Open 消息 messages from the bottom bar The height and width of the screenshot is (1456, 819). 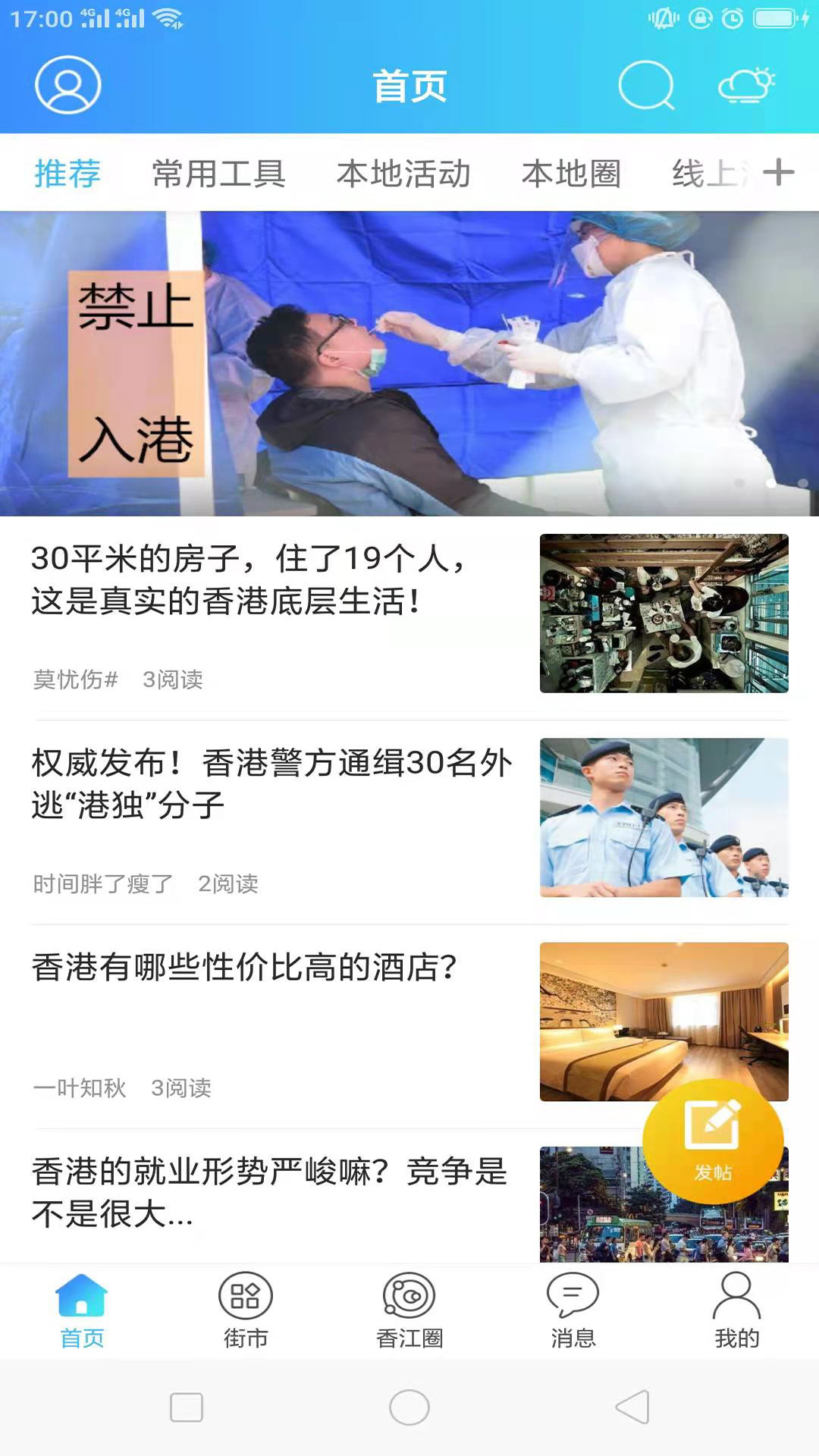(x=573, y=1310)
